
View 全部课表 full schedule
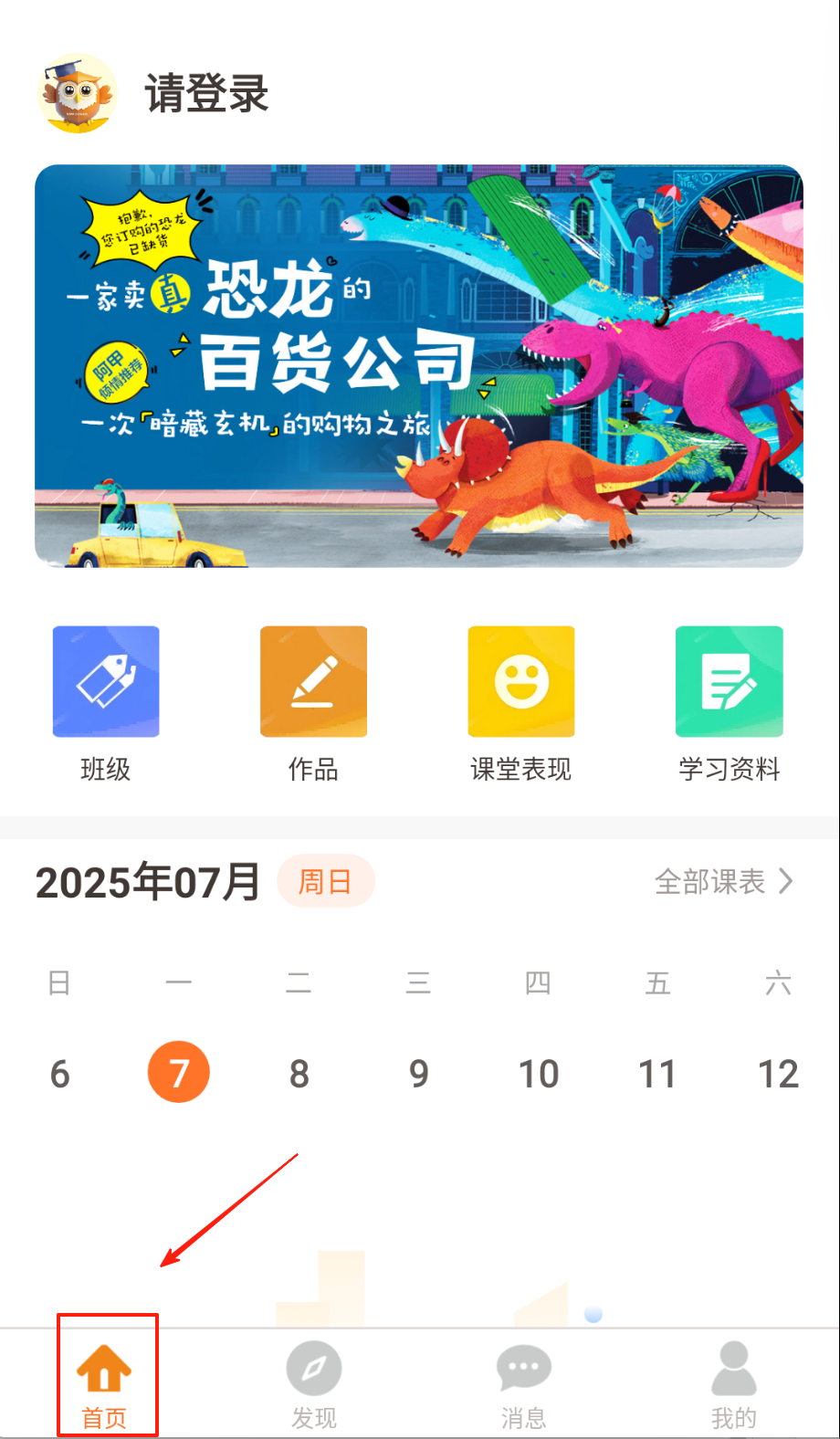click(x=724, y=881)
